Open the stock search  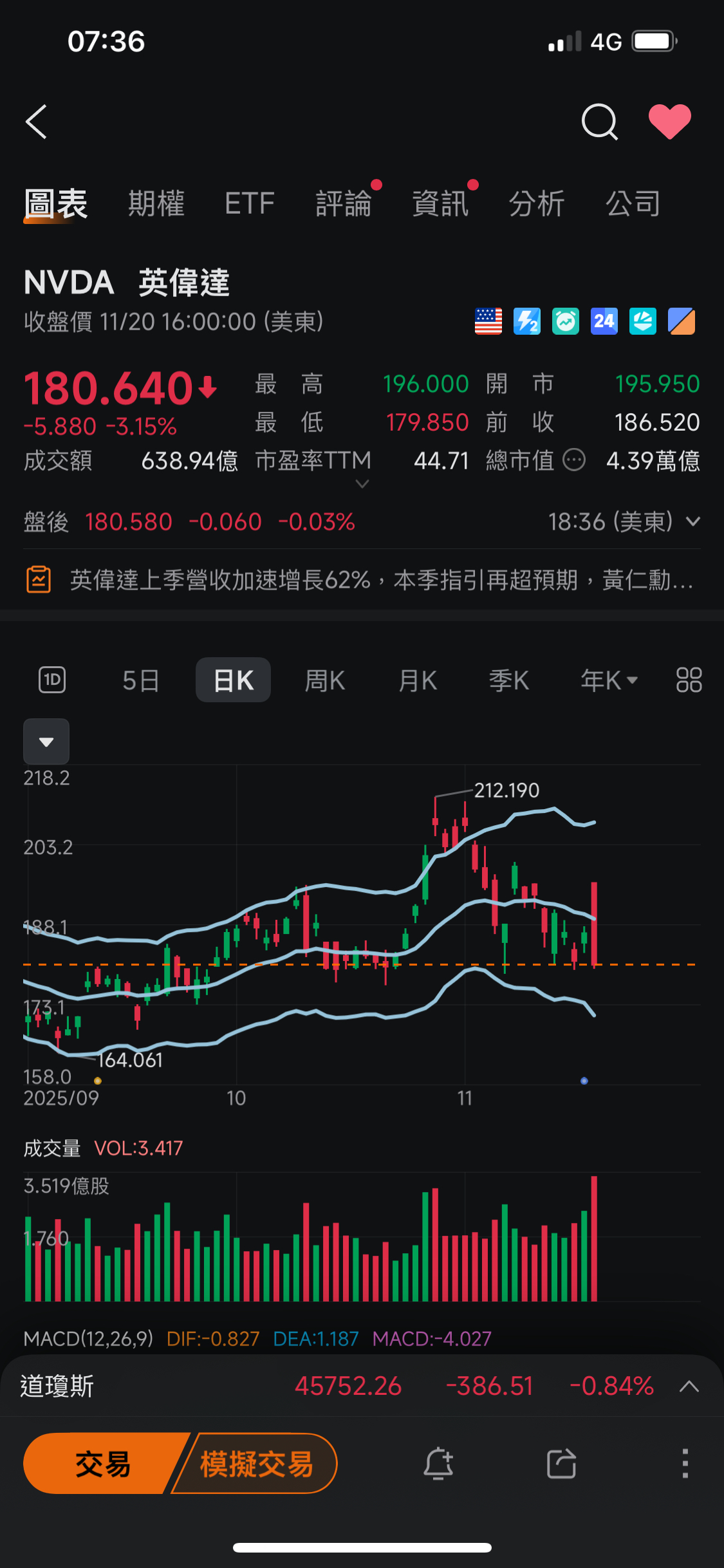click(x=599, y=122)
